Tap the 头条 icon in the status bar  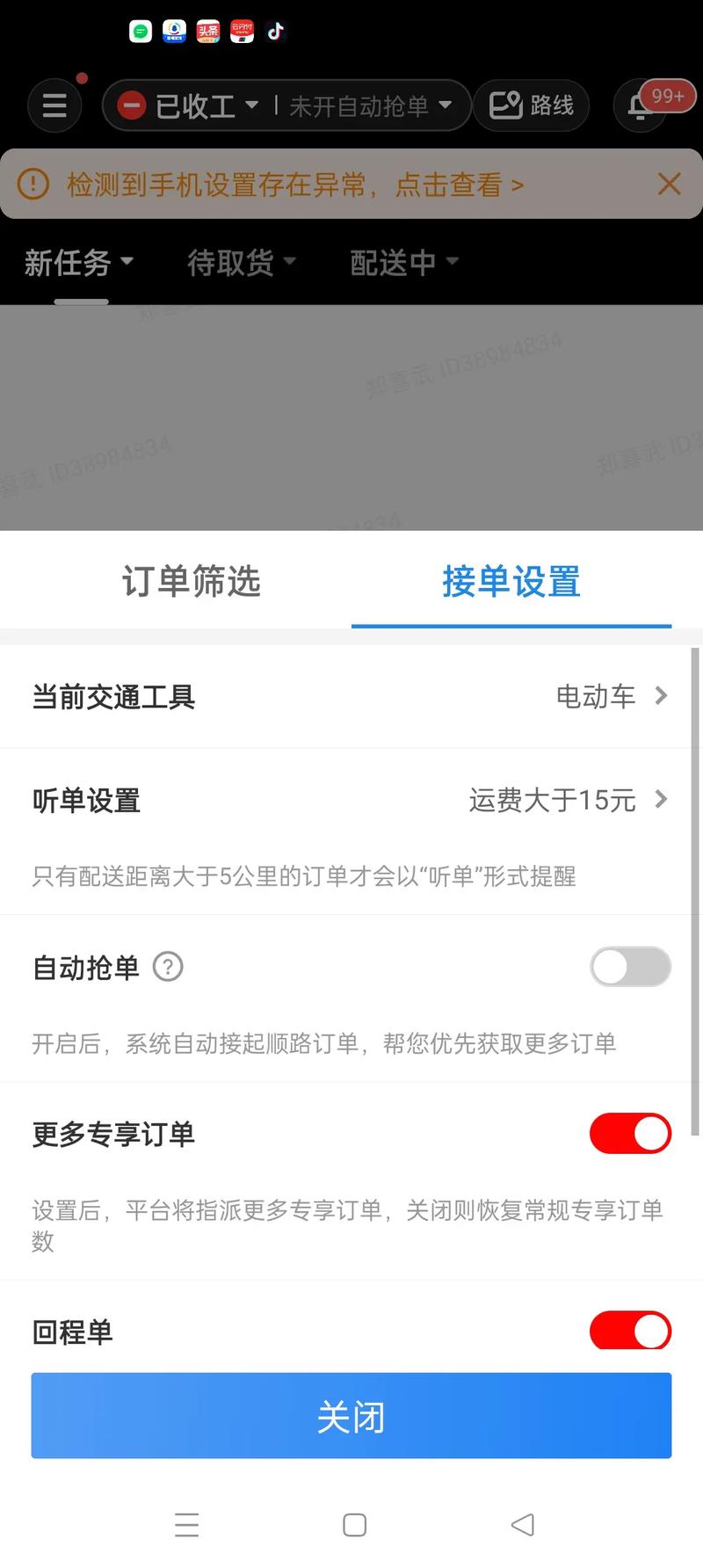(207, 32)
